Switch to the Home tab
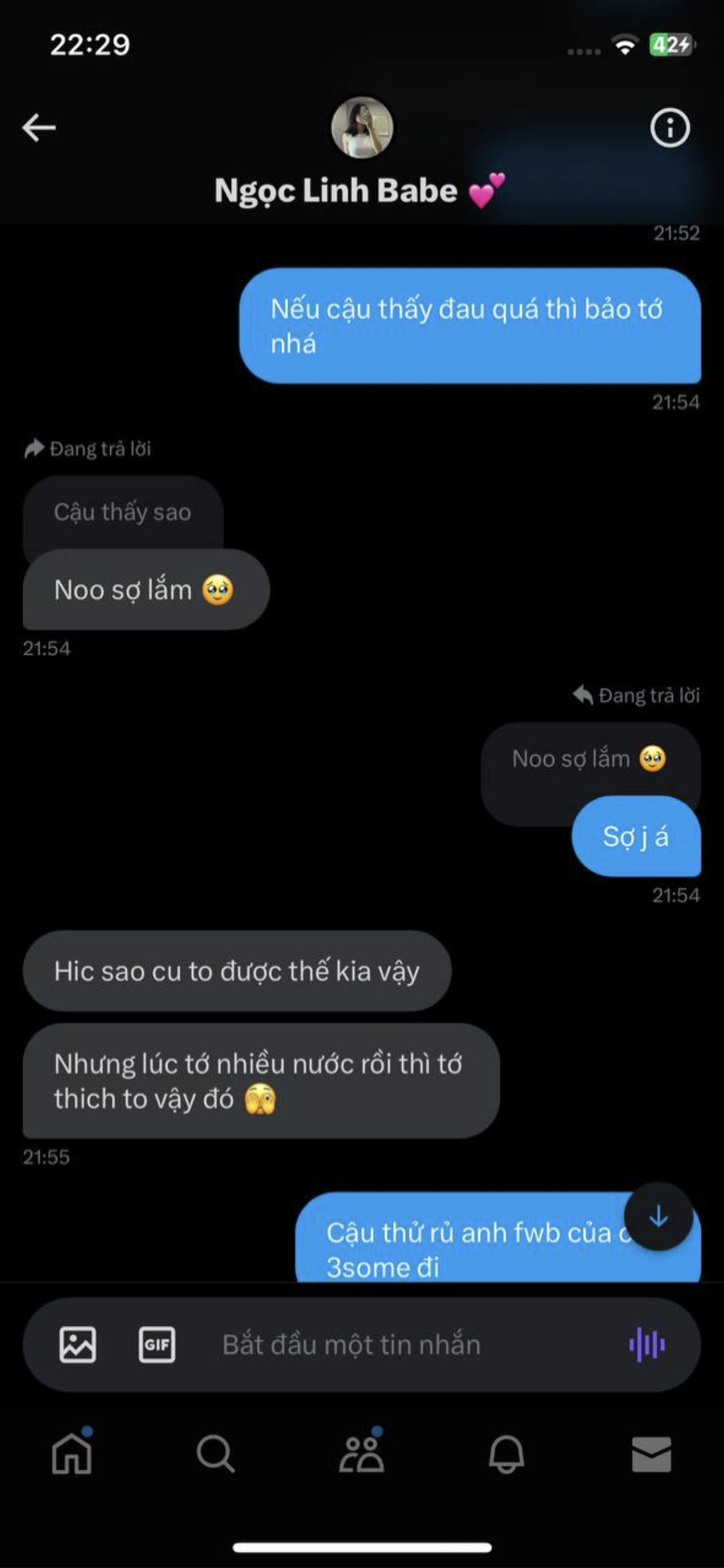The height and width of the screenshot is (1568, 724). click(x=71, y=1453)
